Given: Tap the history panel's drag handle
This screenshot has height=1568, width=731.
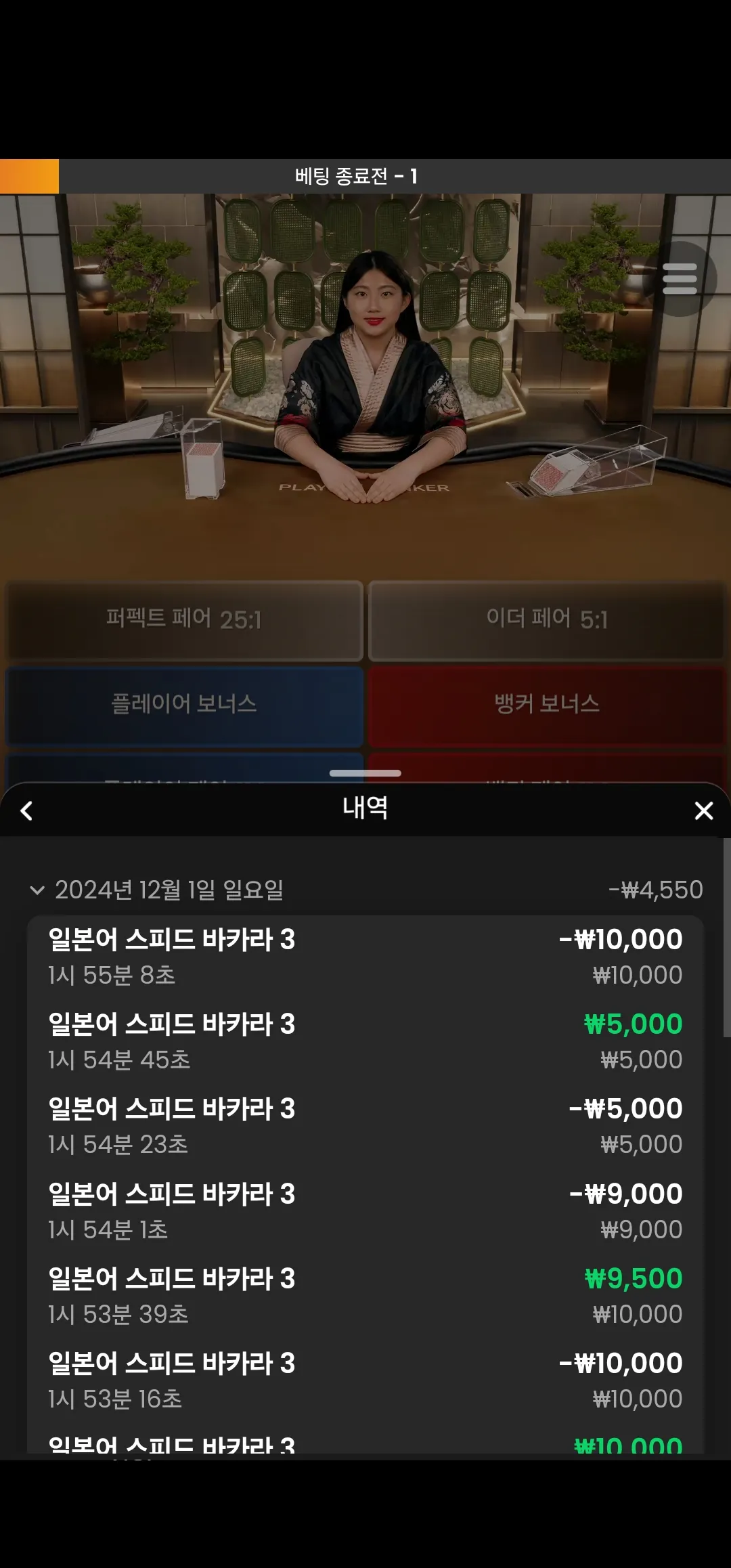Looking at the screenshot, I should point(365,773).
